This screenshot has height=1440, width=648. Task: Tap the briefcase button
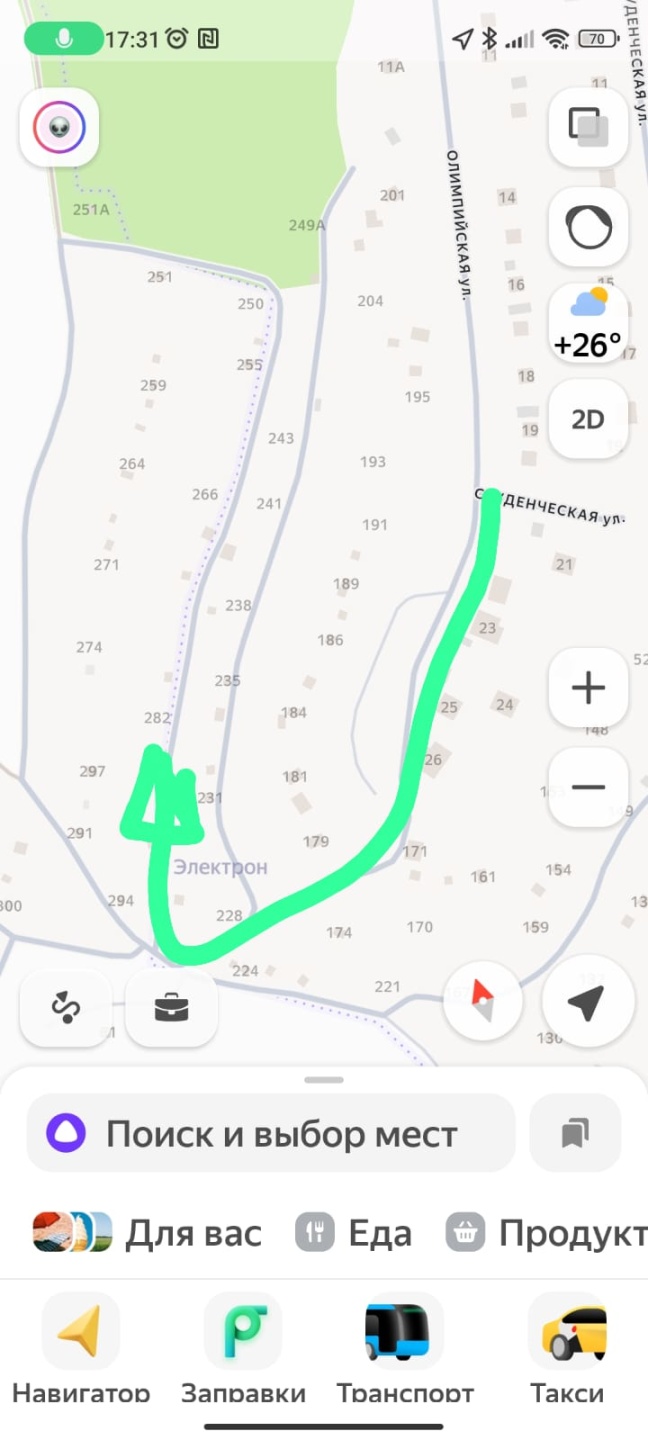(x=172, y=1008)
